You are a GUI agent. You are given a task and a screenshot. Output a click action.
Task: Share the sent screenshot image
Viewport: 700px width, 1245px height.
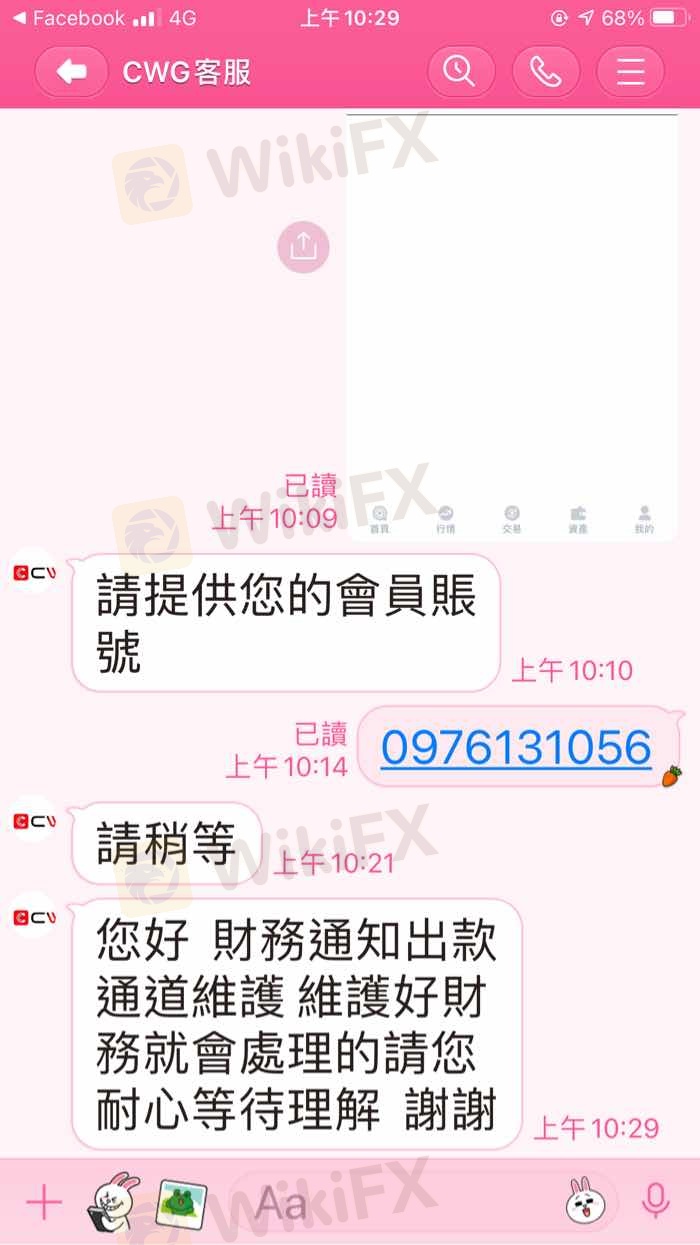303,245
